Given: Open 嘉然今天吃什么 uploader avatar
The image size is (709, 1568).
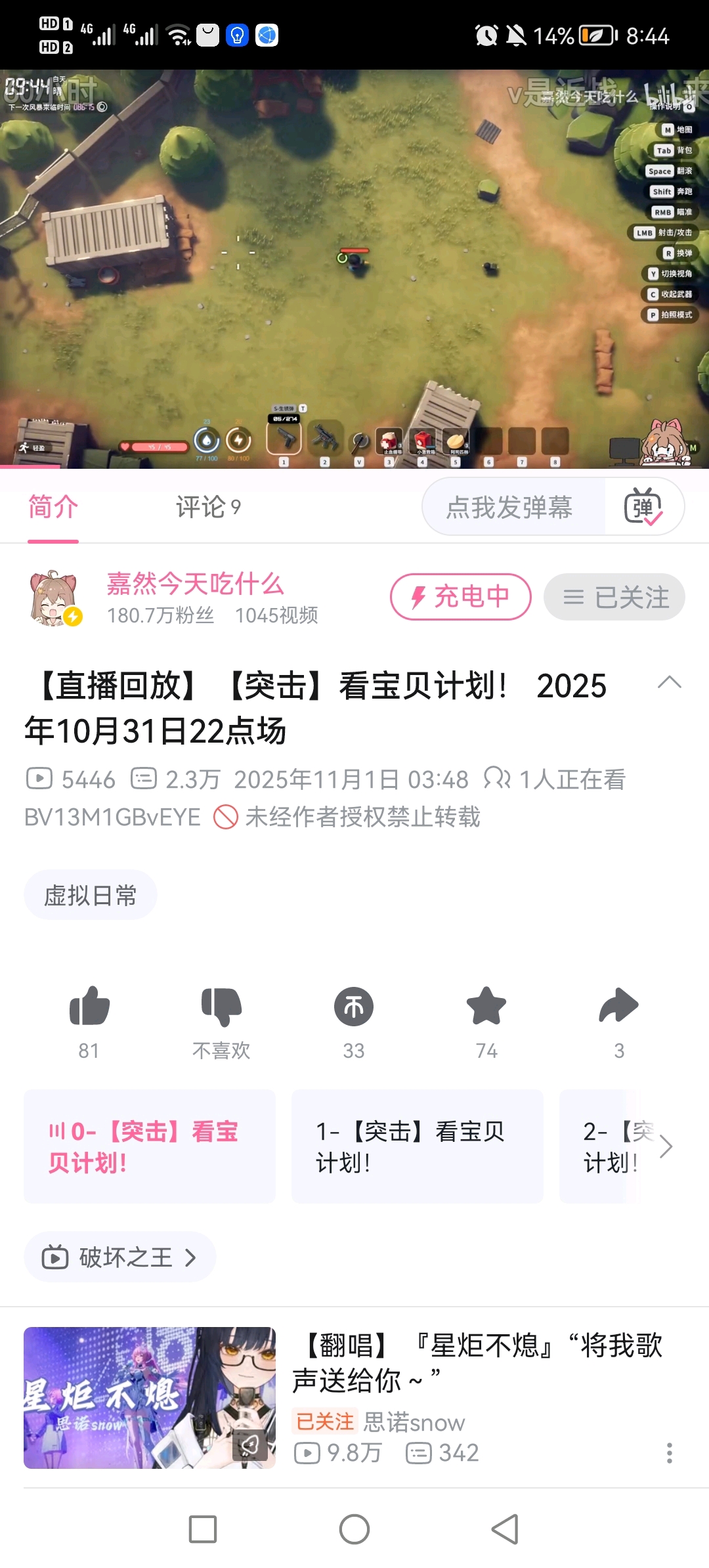Looking at the screenshot, I should click(x=54, y=598).
